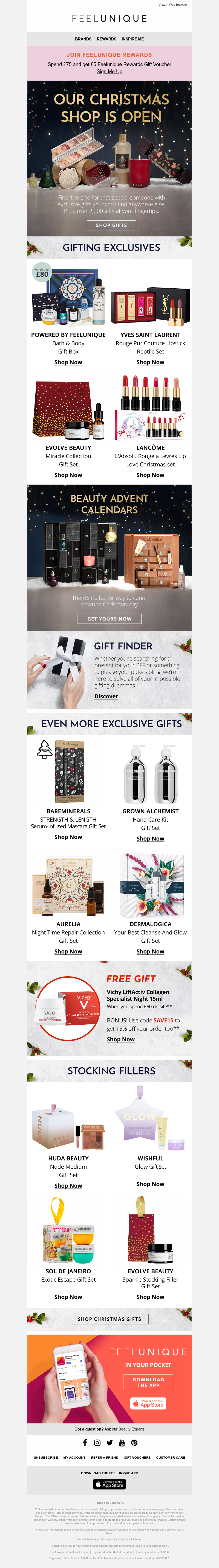Open View in Web Browser link
Screen dimensions: 219x1568
pyautogui.click(x=173, y=5)
